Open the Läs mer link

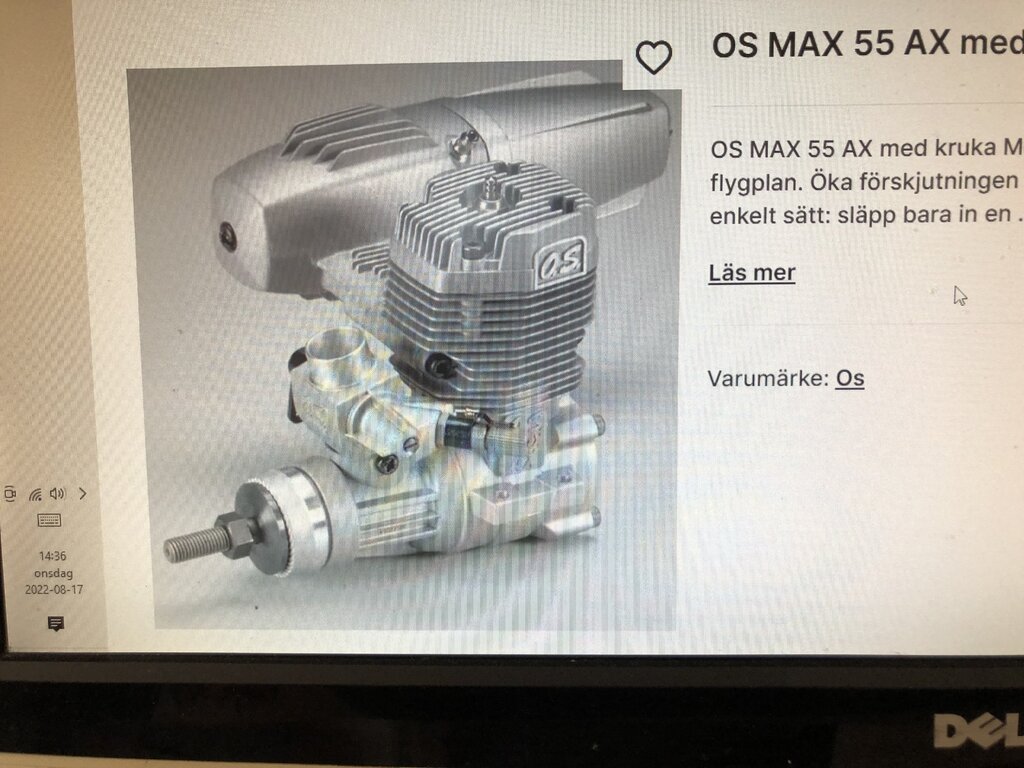coord(752,273)
